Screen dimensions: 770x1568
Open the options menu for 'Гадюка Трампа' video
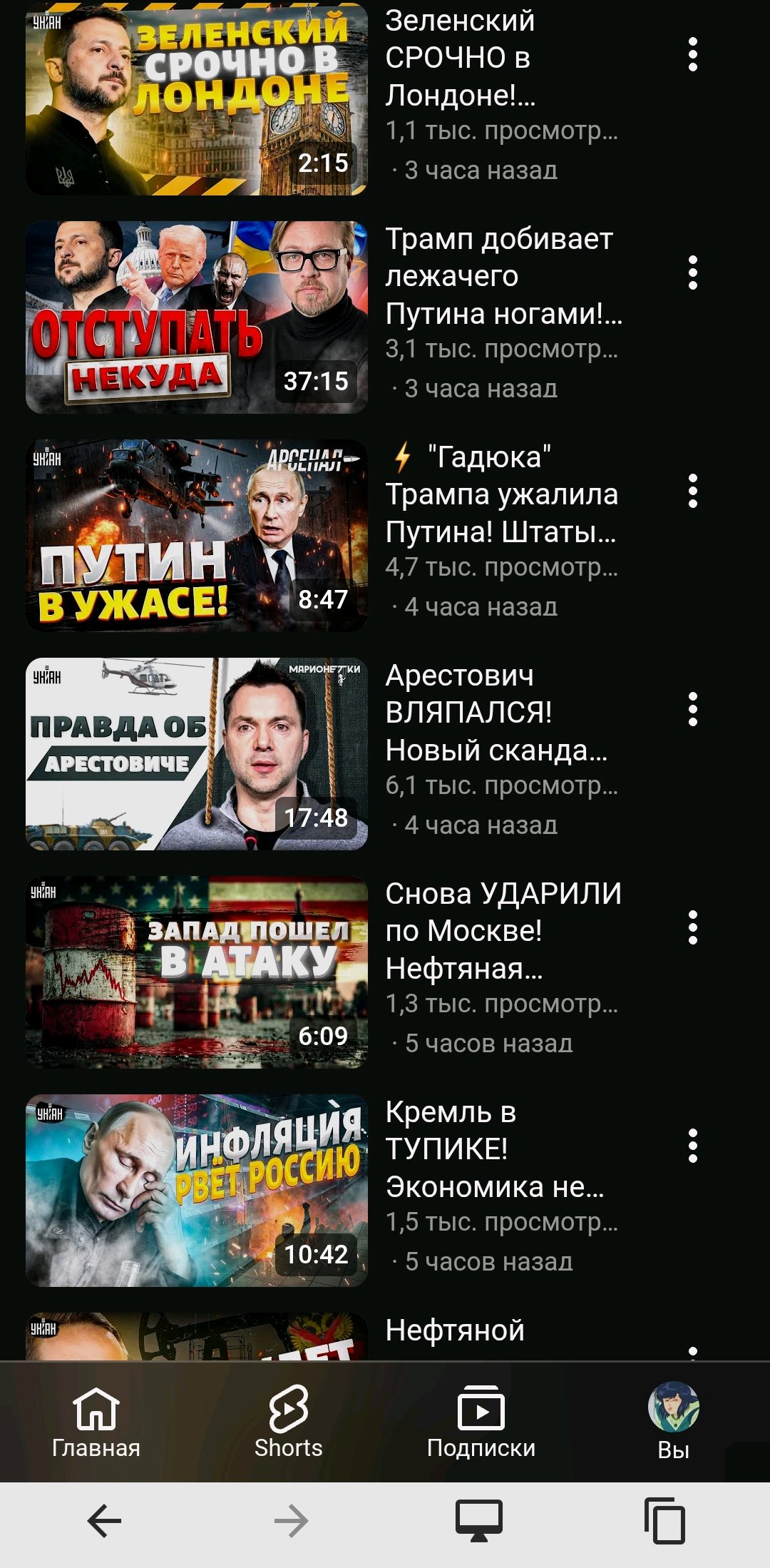692,492
